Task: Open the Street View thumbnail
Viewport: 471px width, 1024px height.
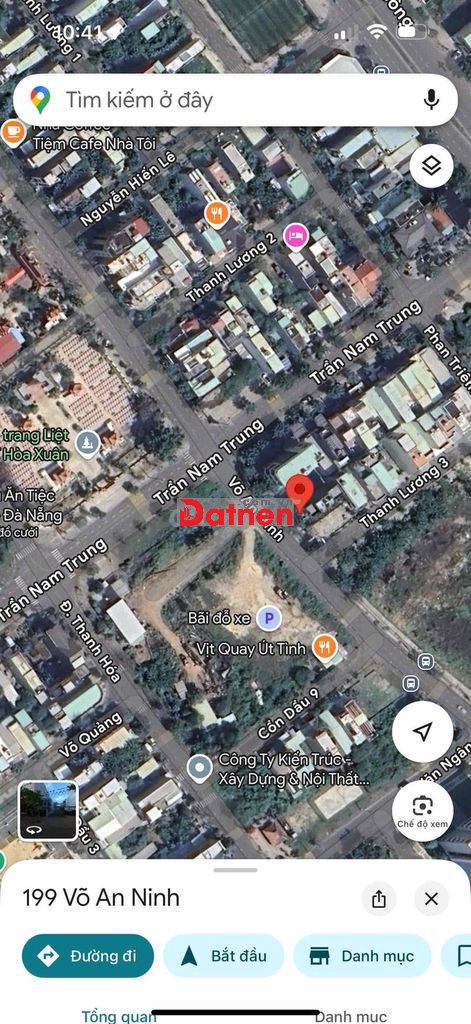Action: click(x=48, y=811)
